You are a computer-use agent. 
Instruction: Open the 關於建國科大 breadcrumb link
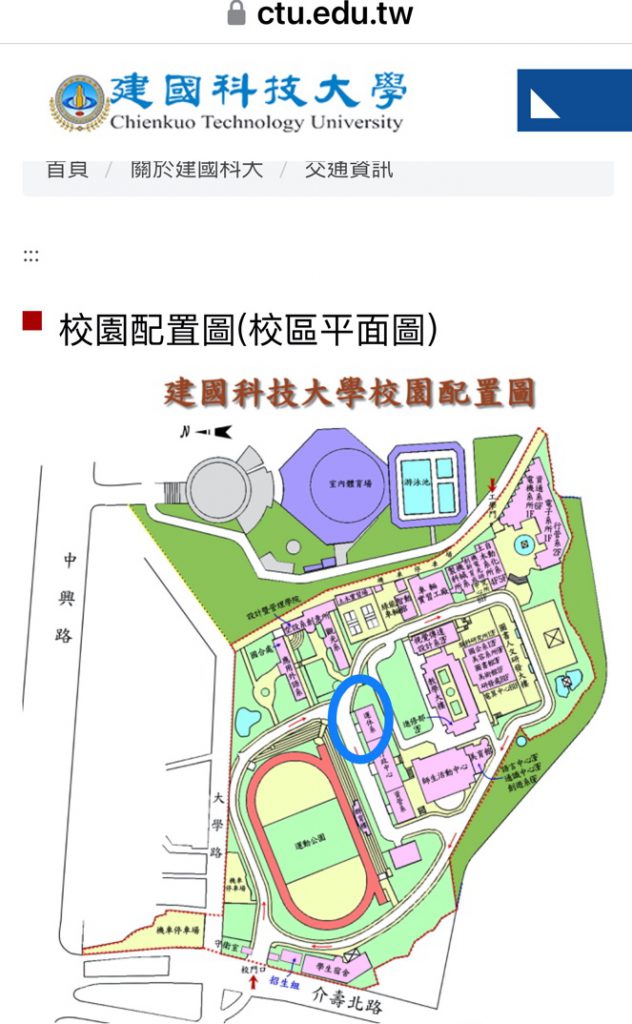tap(197, 169)
